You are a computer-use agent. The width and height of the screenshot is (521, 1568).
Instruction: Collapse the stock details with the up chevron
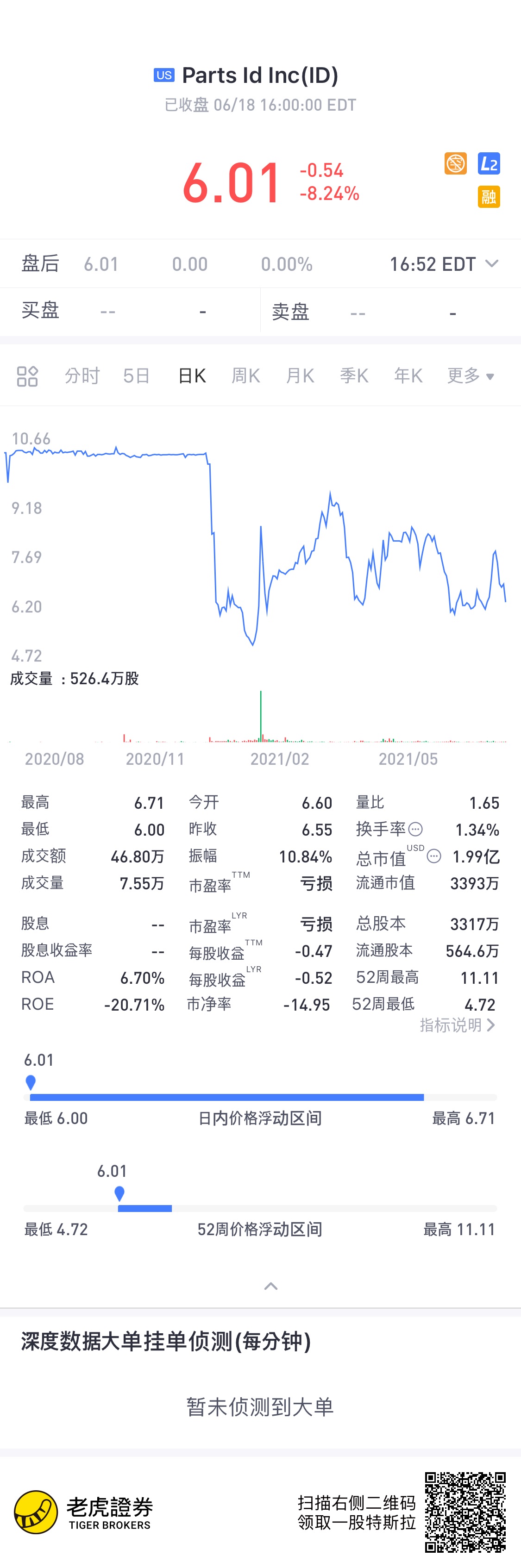[271, 1286]
